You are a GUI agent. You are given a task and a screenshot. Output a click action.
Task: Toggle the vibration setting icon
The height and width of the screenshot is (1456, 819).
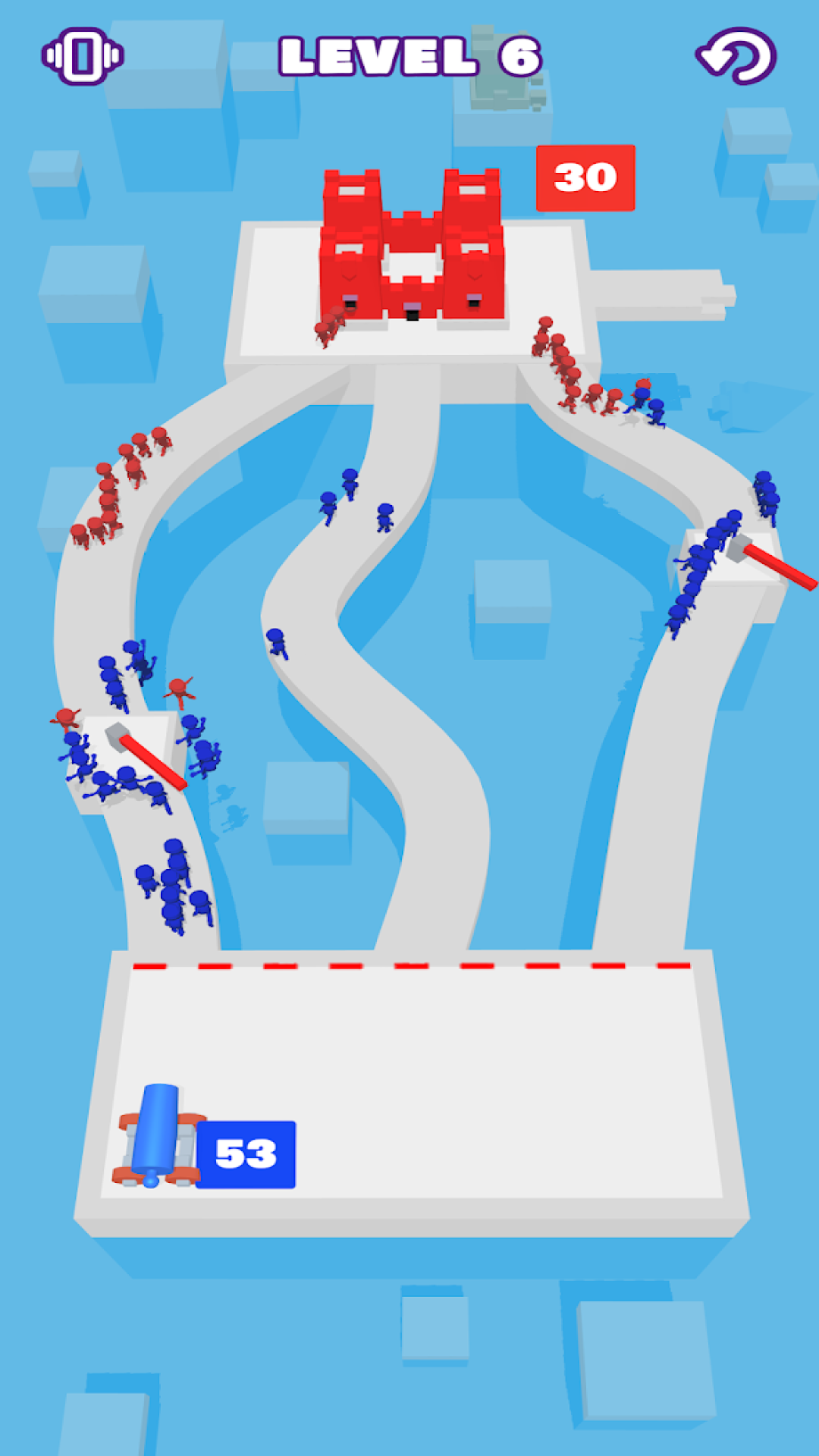click(x=83, y=56)
